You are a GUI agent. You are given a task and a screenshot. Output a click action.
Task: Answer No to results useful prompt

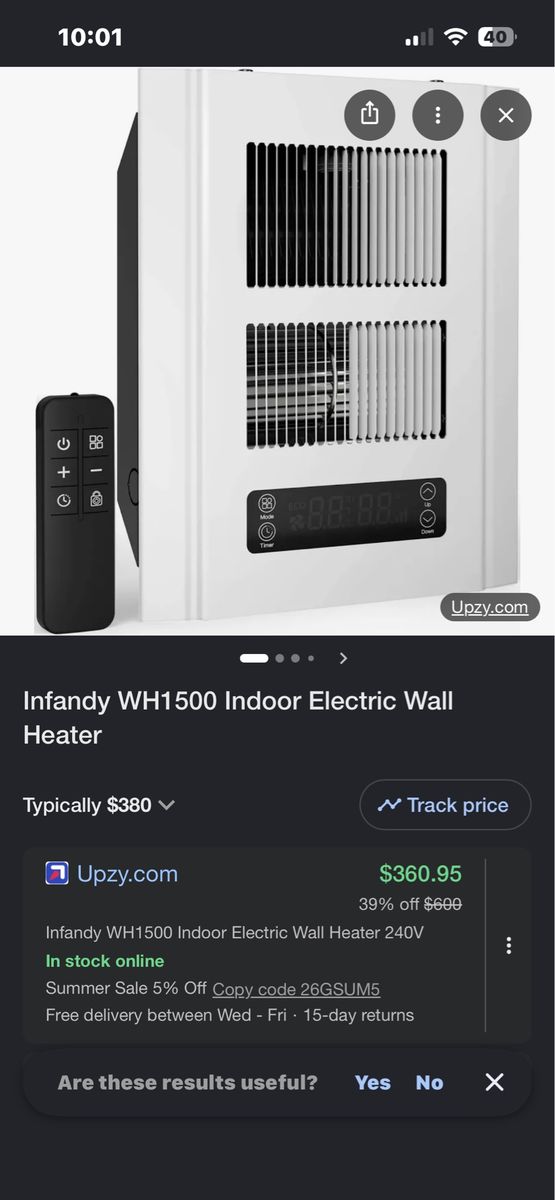[430, 1082]
